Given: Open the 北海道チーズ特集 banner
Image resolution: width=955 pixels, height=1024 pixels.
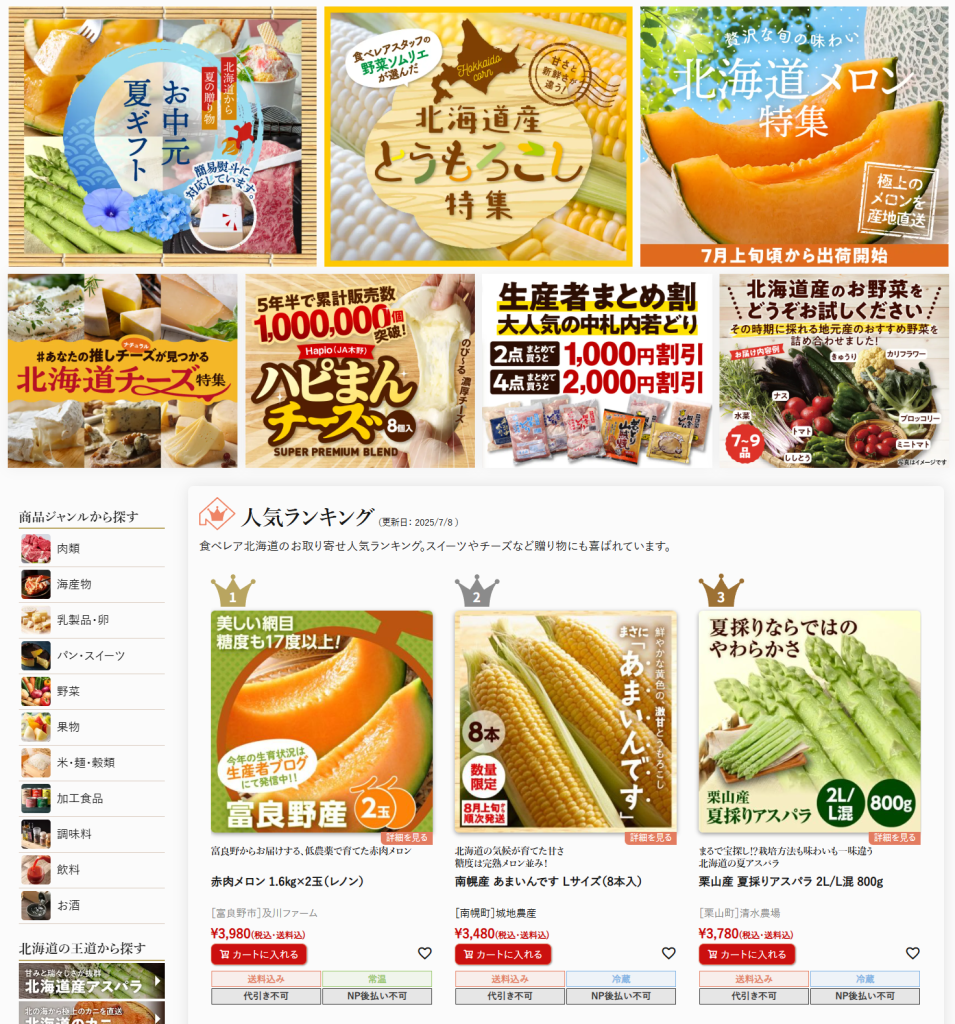Looking at the screenshot, I should click(x=122, y=371).
